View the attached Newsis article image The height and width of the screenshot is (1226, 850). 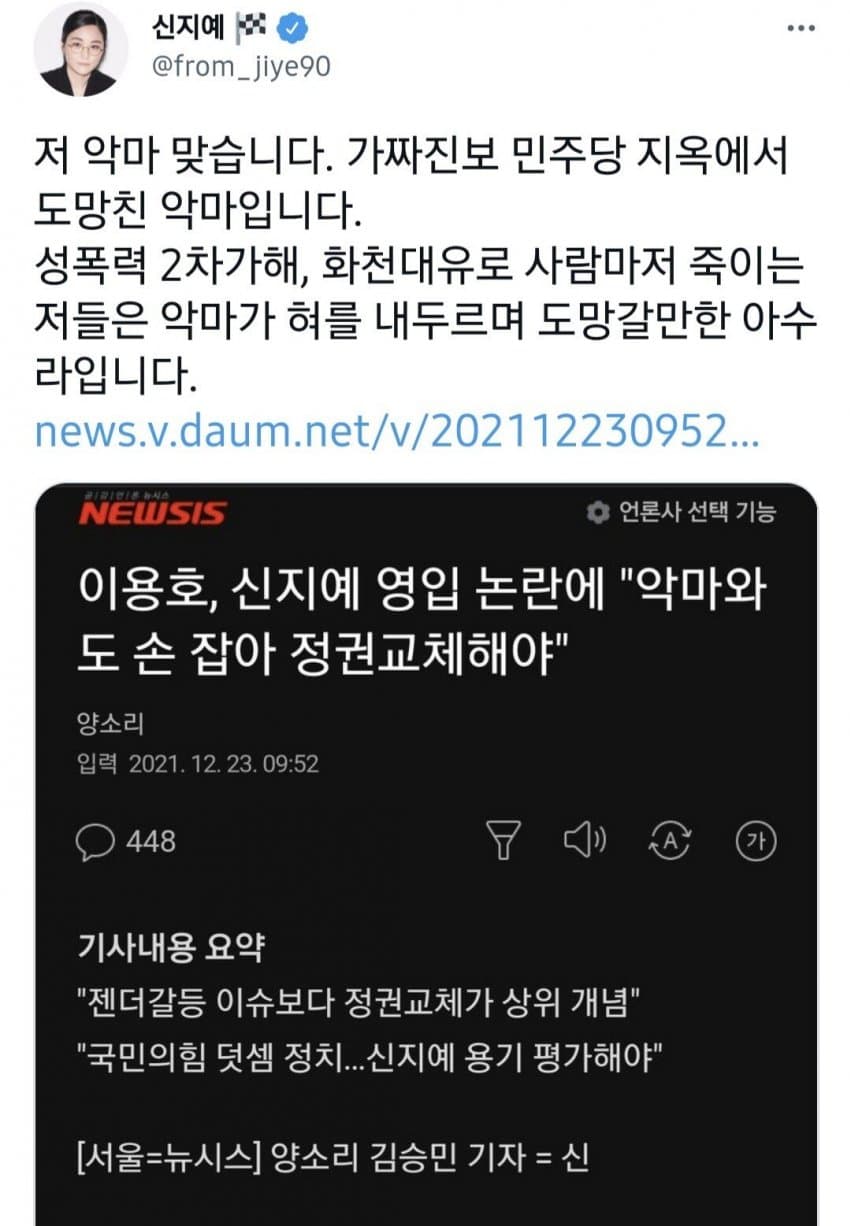[x=425, y=850]
